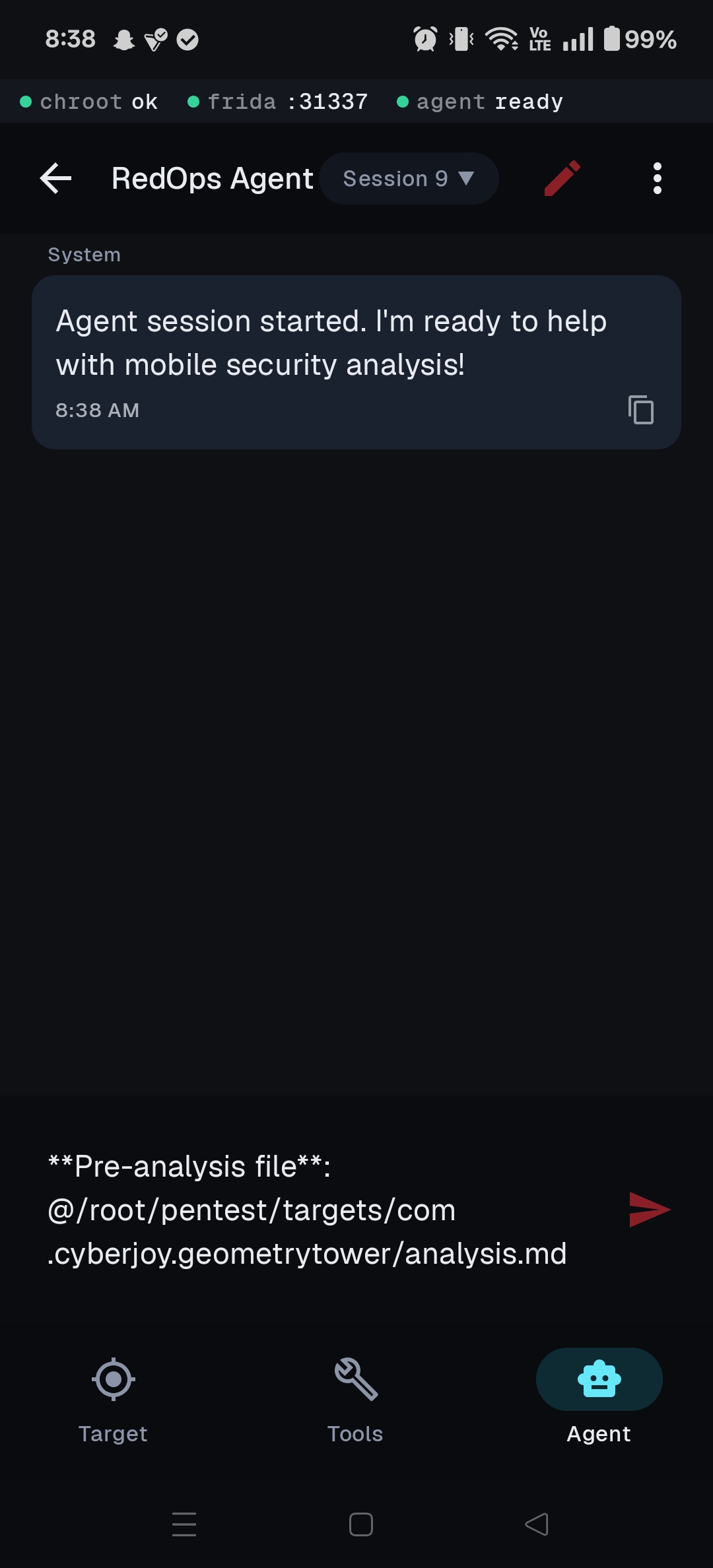The width and height of the screenshot is (713, 1568).
Task: Open recent apps from navigation bar
Action: coord(184,1524)
